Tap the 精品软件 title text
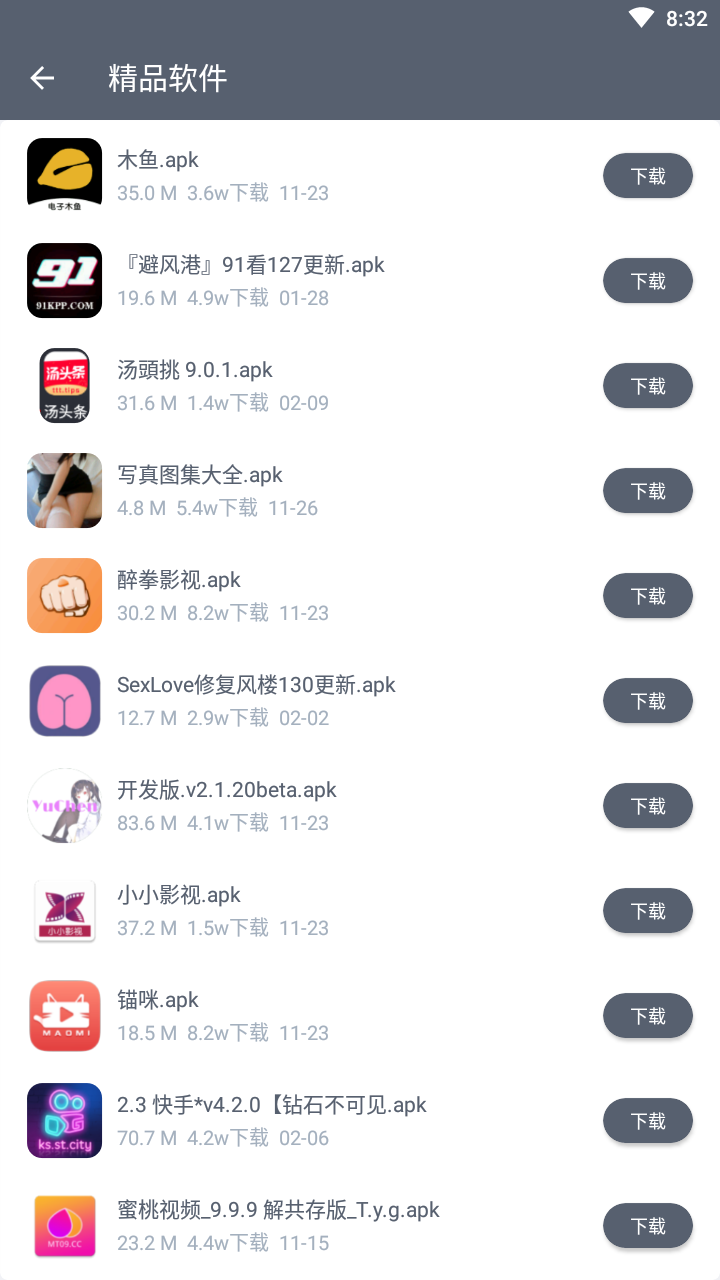 166,78
